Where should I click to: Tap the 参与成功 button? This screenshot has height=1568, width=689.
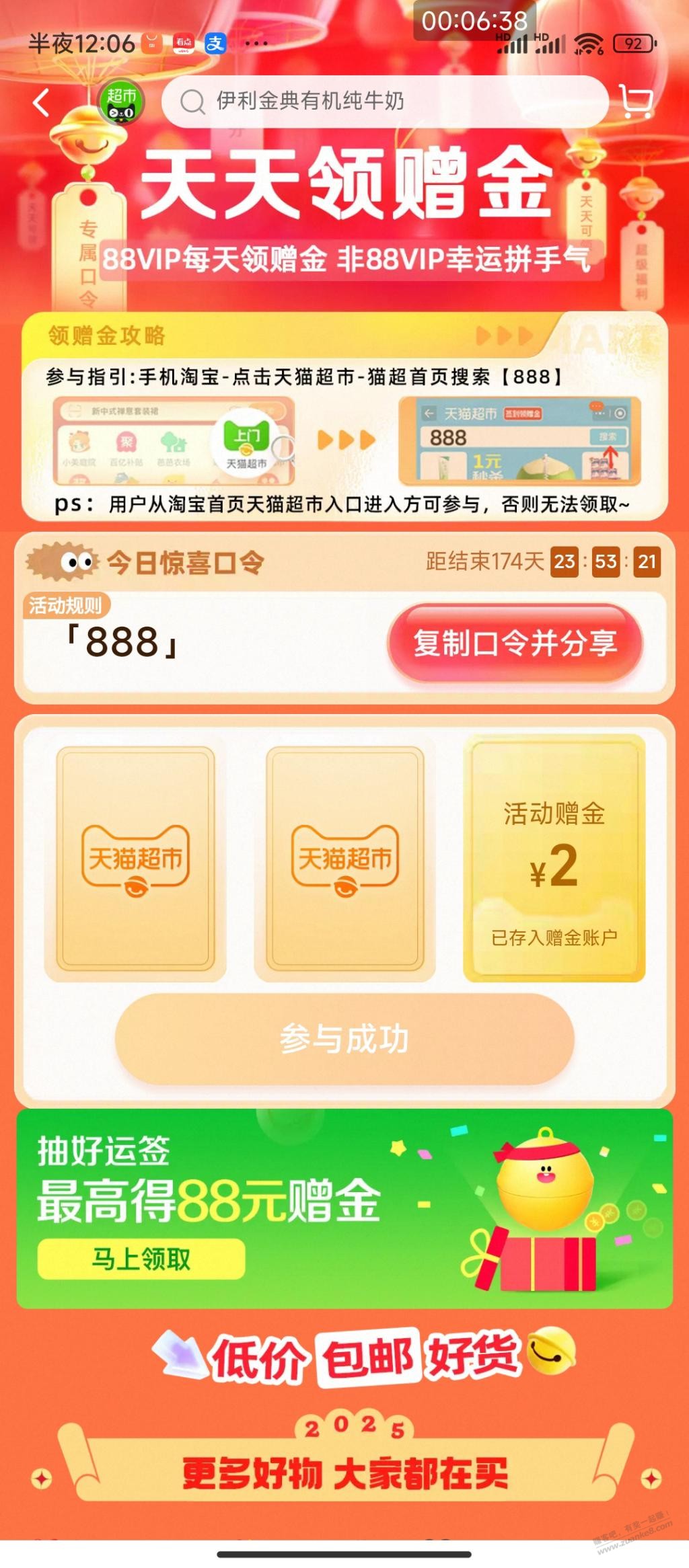pyautogui.click(x=344, y=1039)
